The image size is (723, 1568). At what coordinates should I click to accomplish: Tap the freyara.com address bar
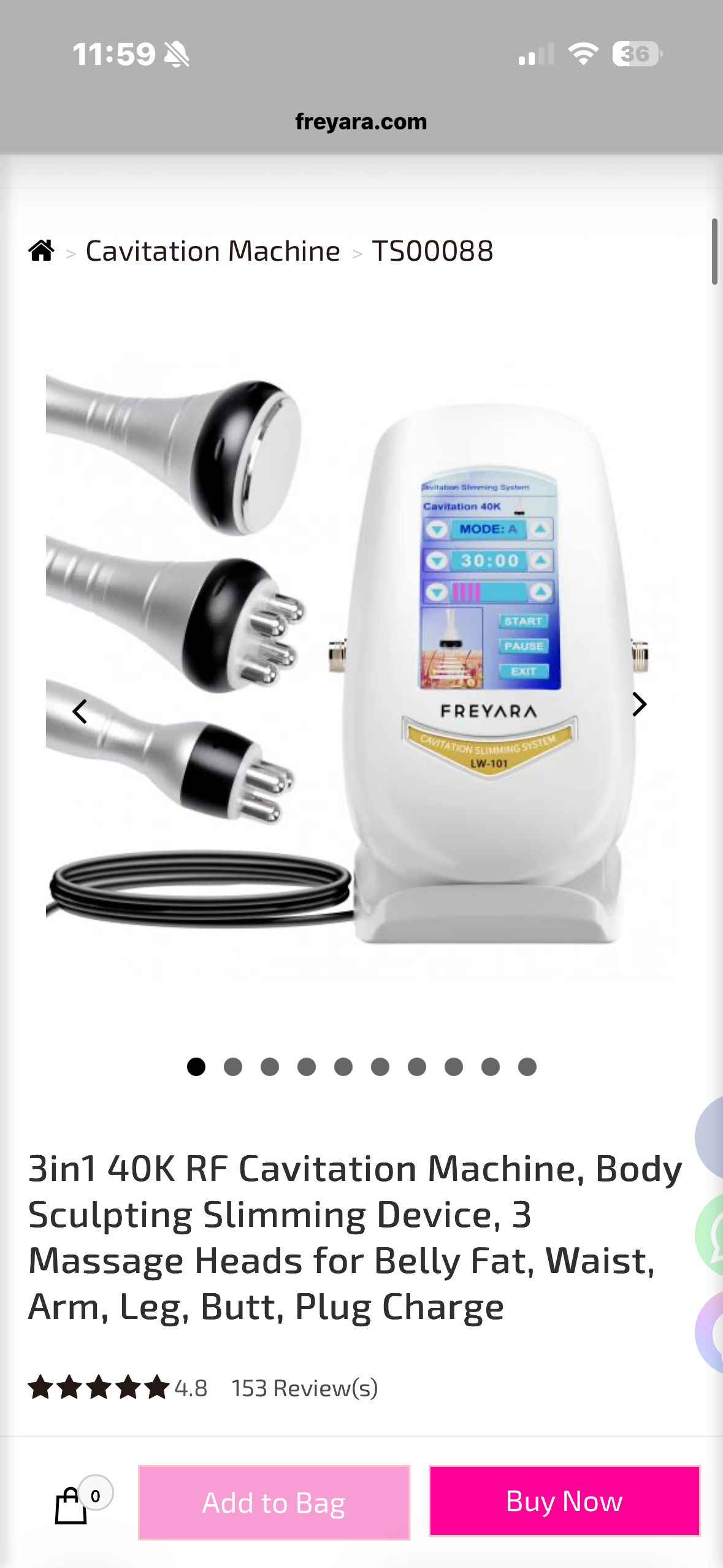361,121
